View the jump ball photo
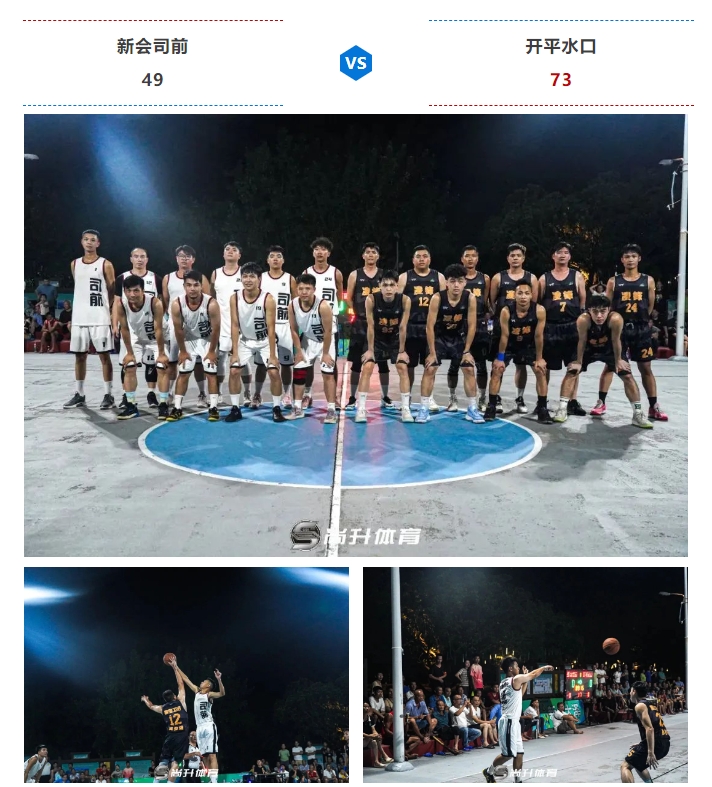712x787 pixels. click(186, 674)
